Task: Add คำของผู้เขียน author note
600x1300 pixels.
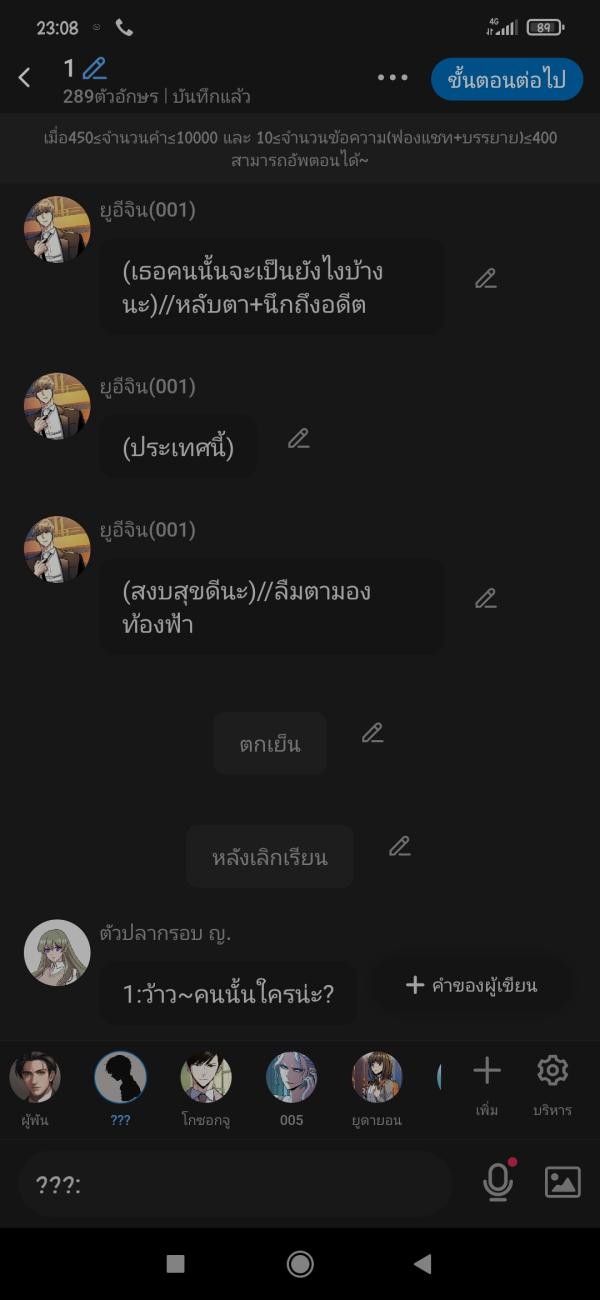Action: [472, 985]
